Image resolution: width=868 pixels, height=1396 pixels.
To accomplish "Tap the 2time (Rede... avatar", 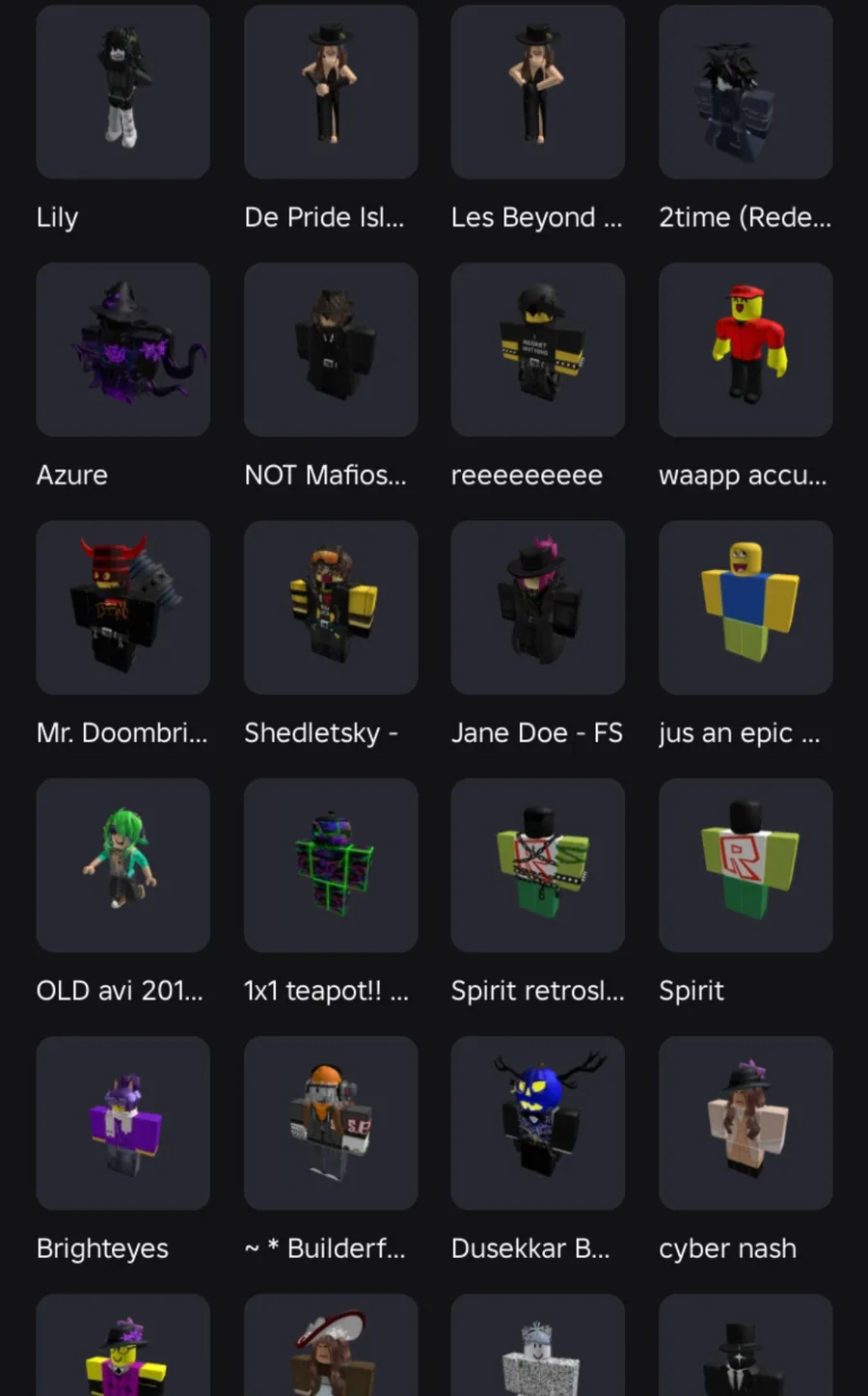I will pyautogui.click(x=745, y=92).
